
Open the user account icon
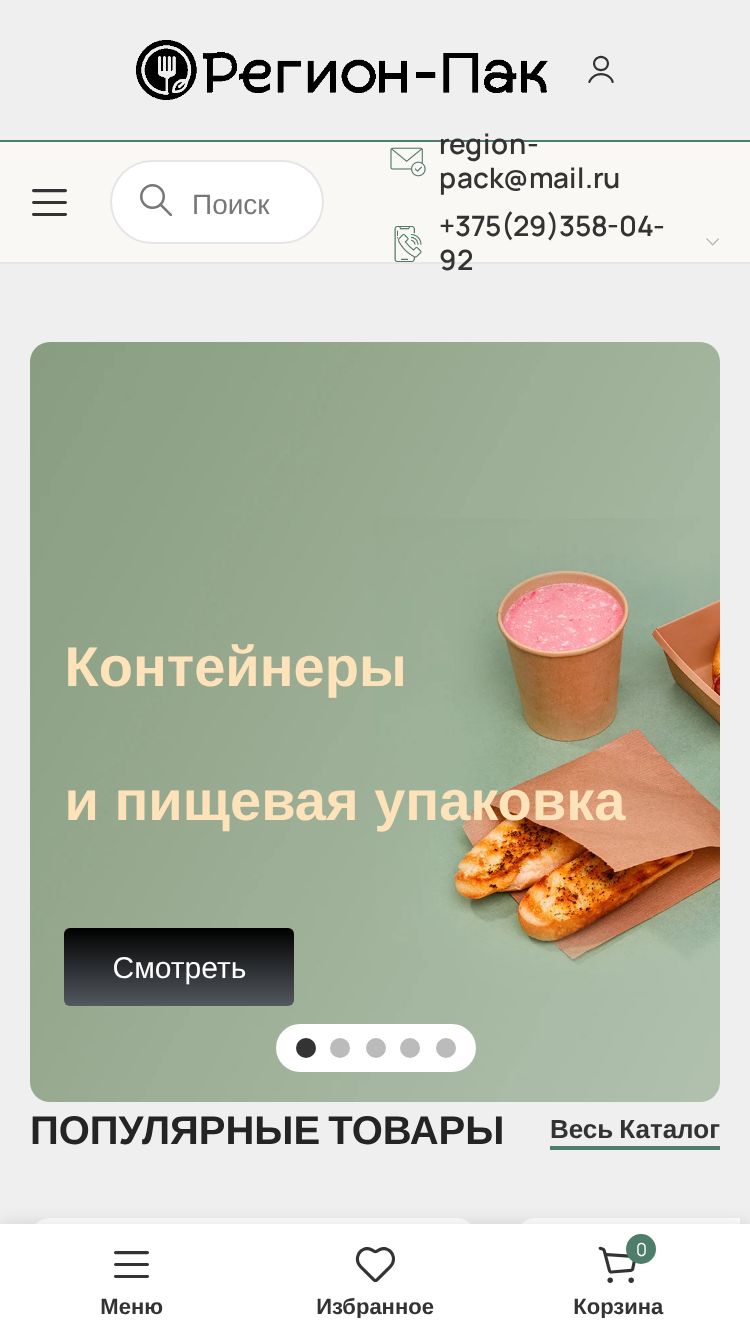pyautogui.click(x=600, y=70)
